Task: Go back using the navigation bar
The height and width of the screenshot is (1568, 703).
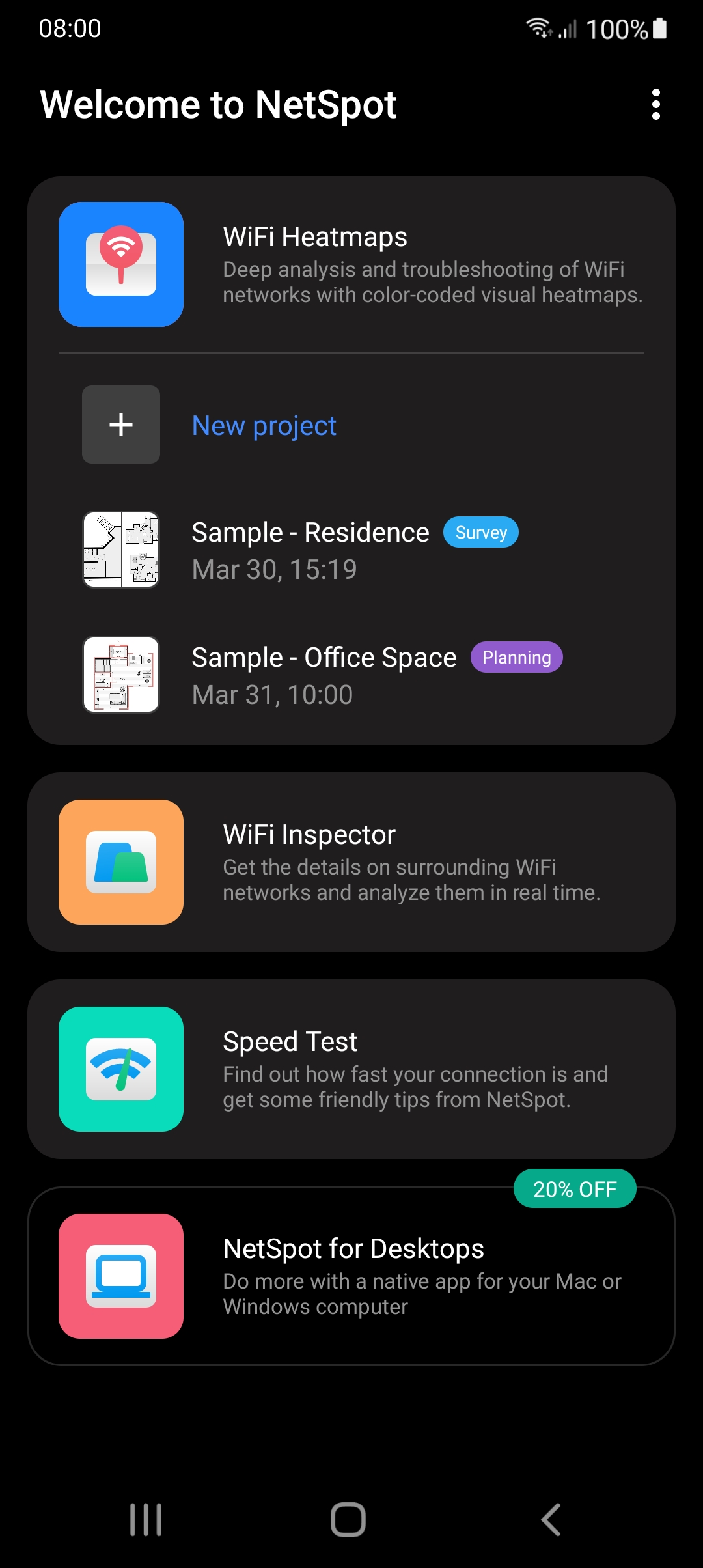Action: (x=551, y=1520)
